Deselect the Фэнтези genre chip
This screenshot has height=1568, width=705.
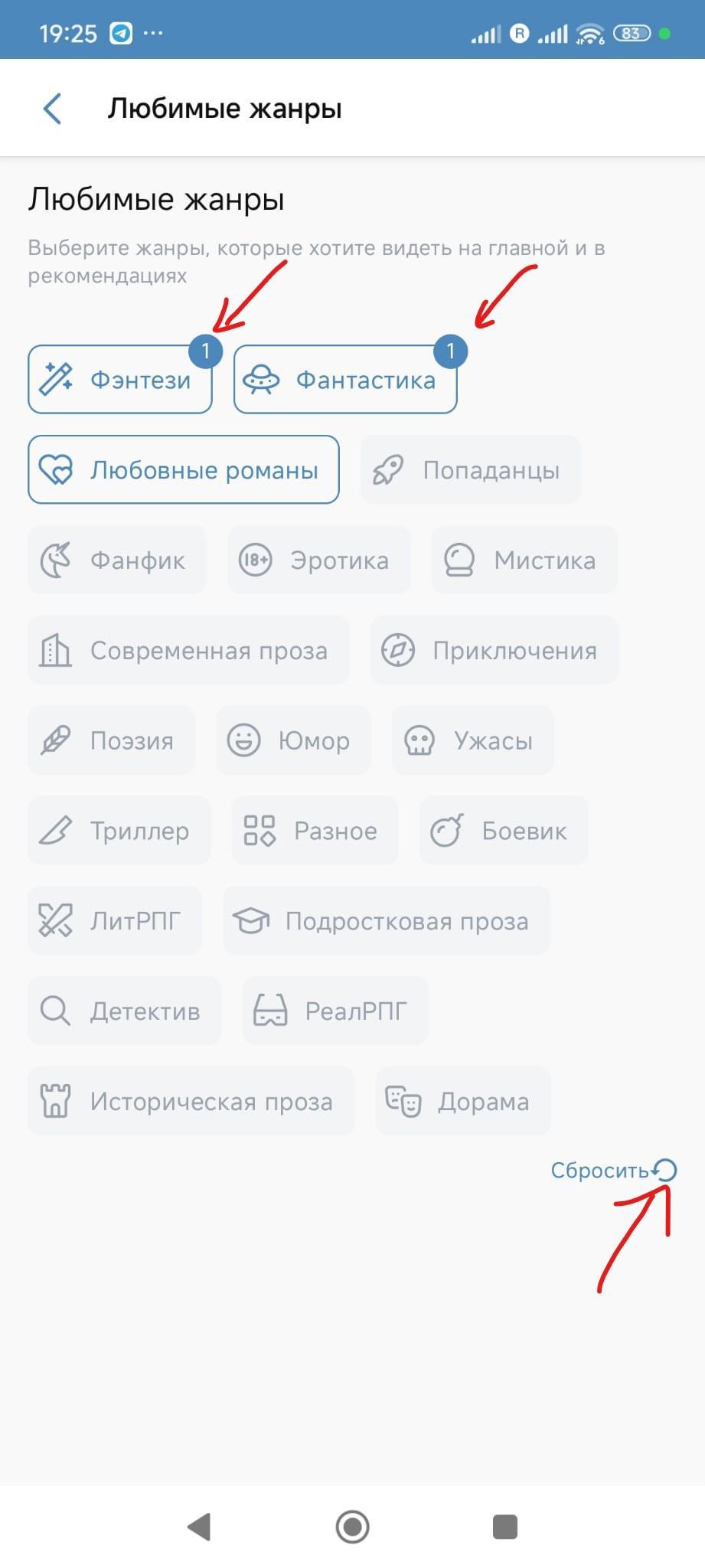click(x=120, y=379)
